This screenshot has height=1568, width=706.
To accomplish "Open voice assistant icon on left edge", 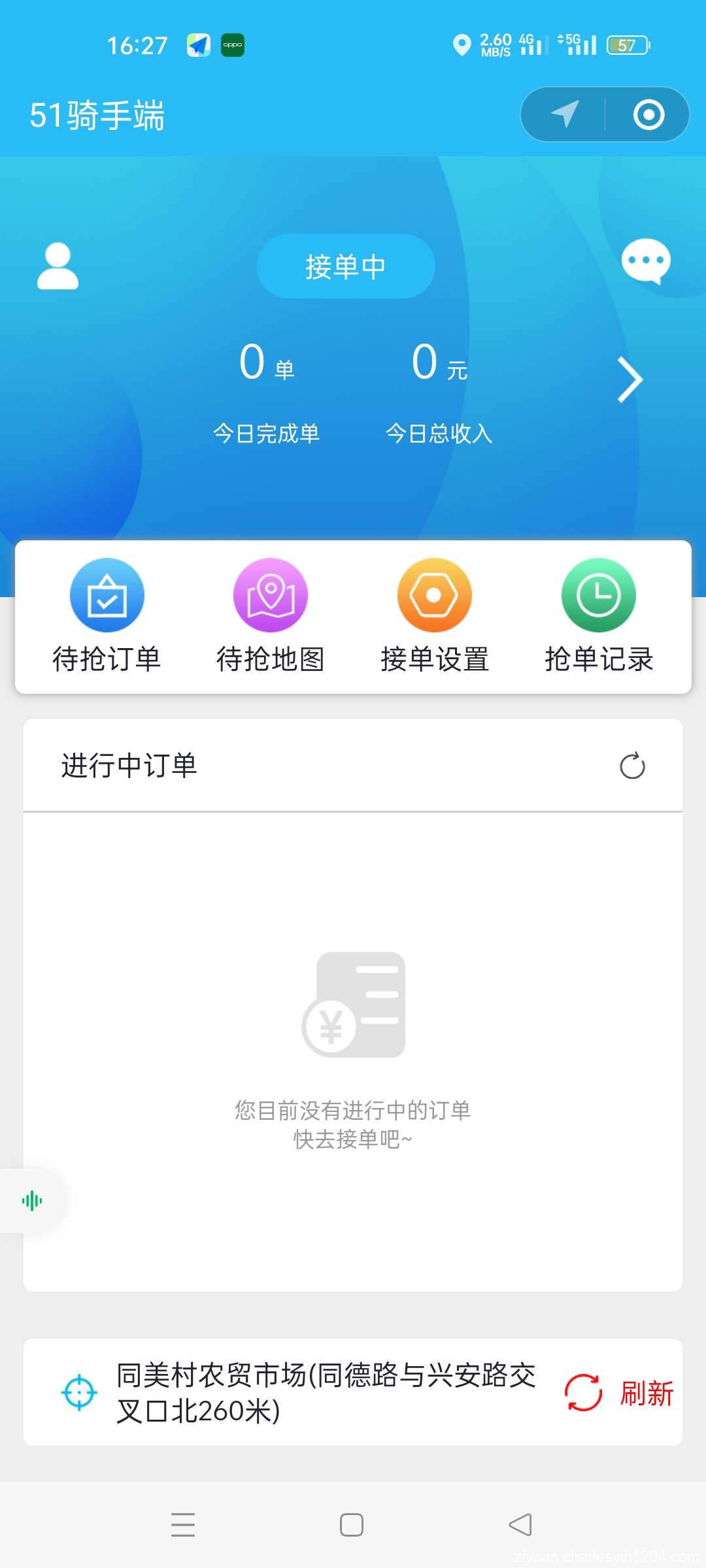I will coord(32,1200).
